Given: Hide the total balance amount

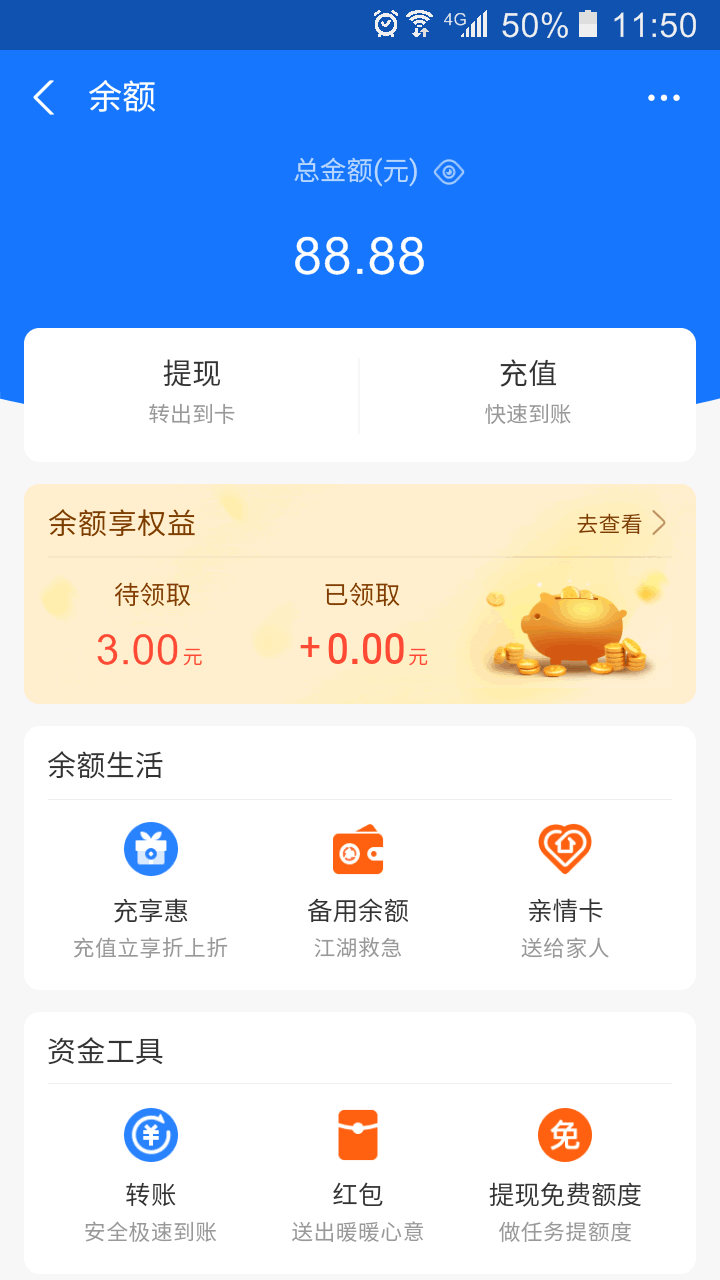Looking at the screenshot, I should tap(449, 173).
